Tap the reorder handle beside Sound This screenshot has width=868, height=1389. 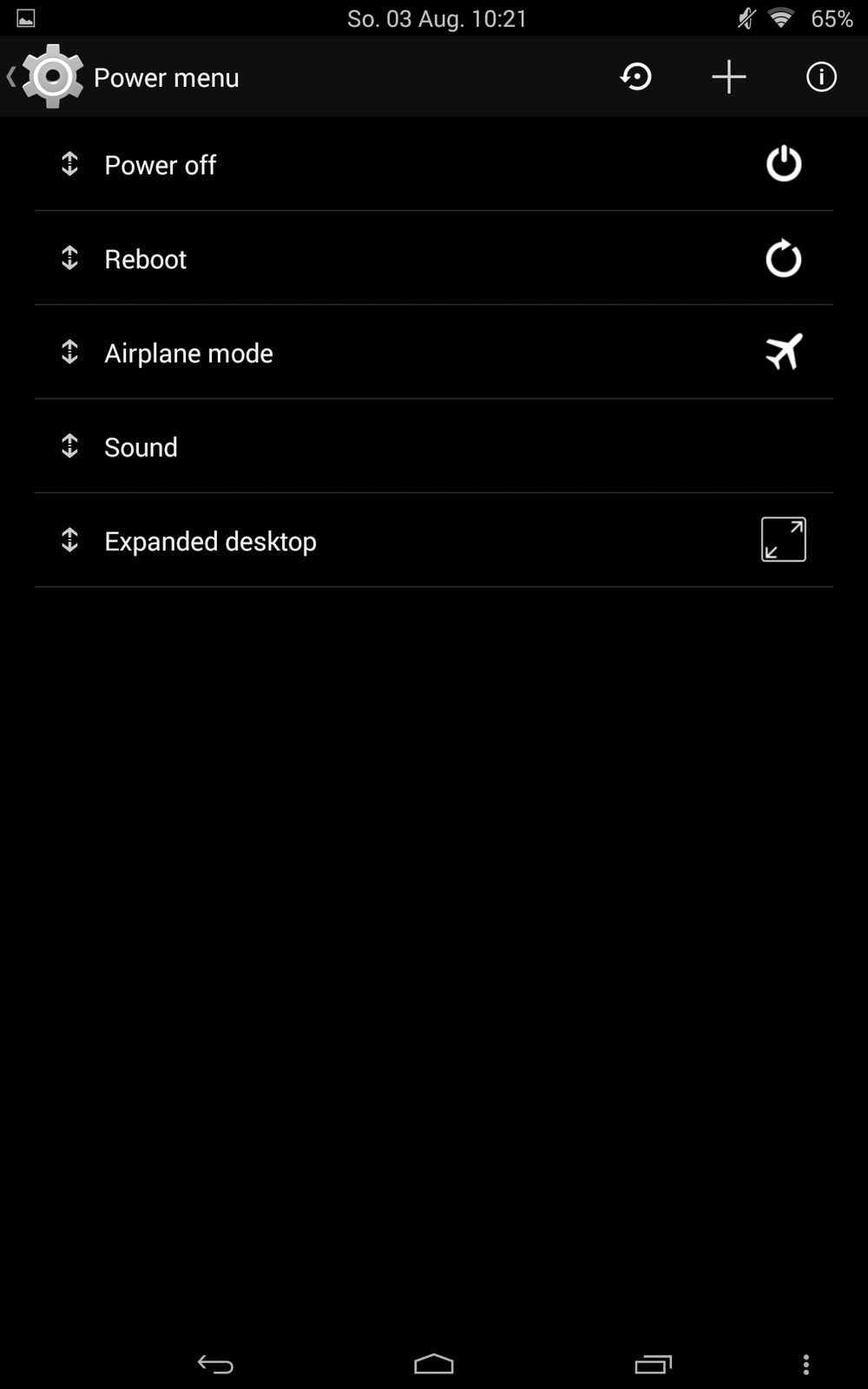69,446
